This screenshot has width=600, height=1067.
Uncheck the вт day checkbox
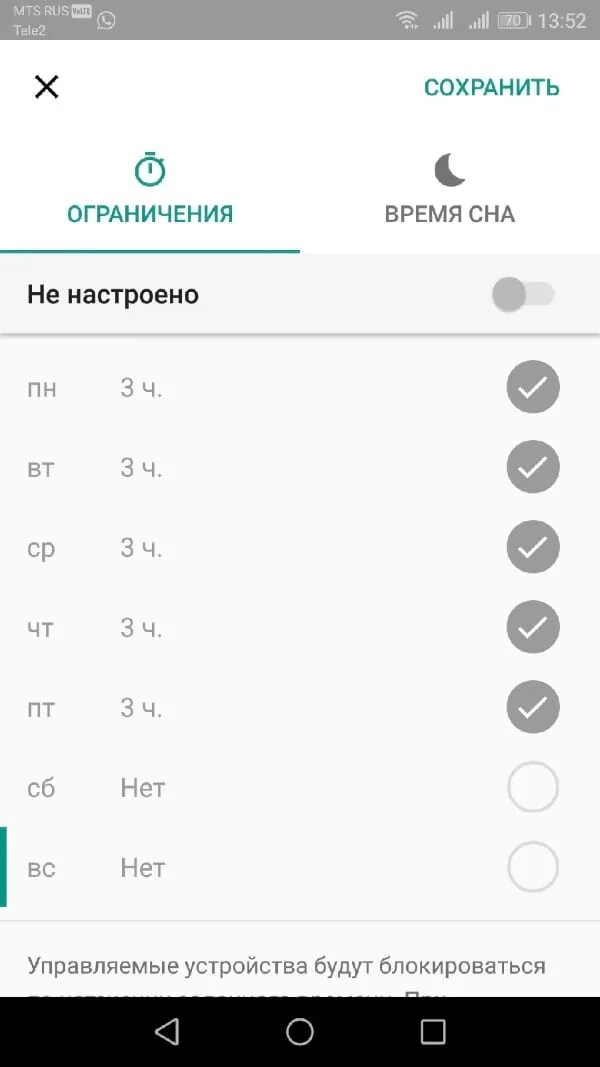click(533, 467)
